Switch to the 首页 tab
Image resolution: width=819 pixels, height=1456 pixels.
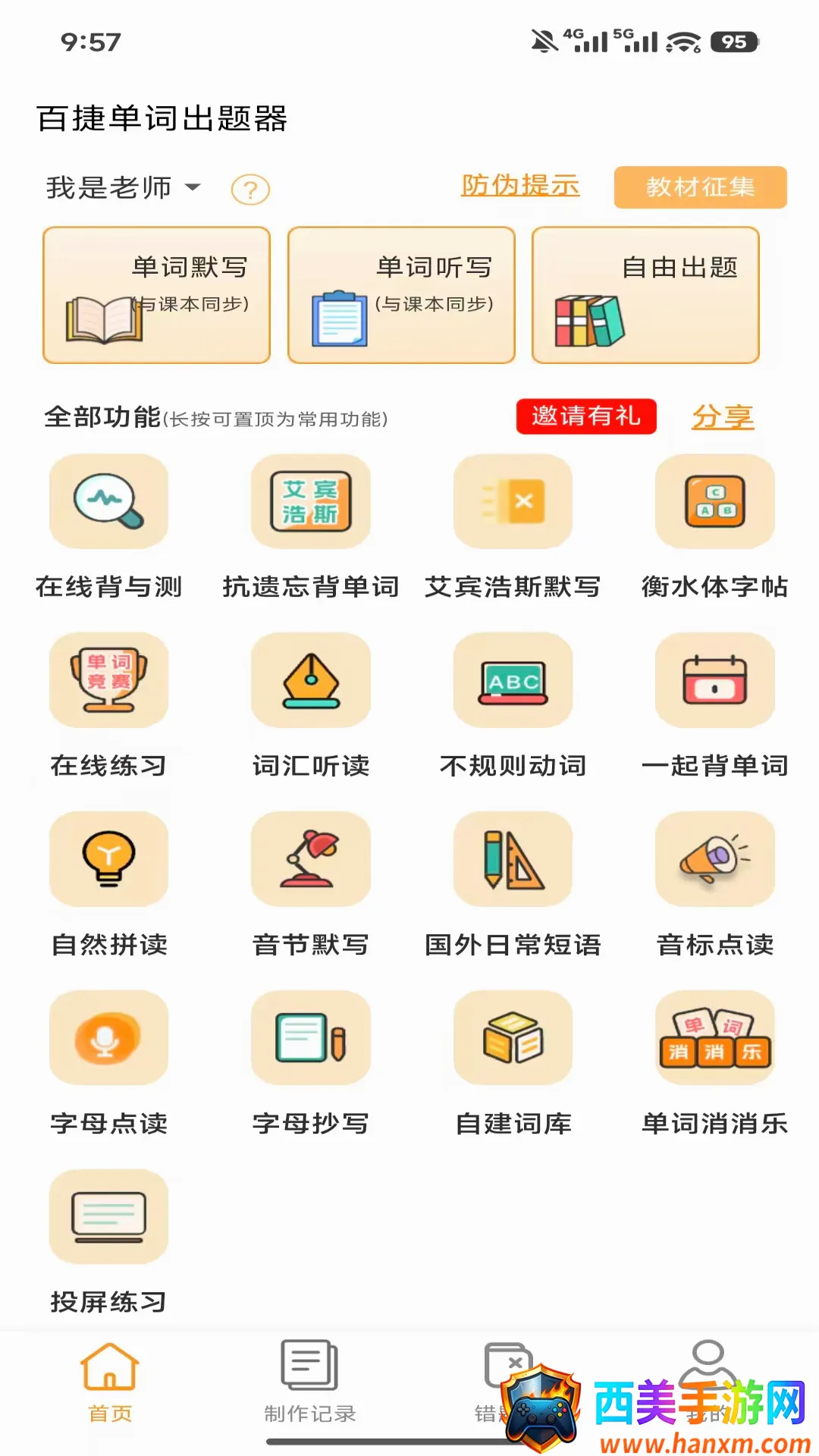click(110, 1382)
